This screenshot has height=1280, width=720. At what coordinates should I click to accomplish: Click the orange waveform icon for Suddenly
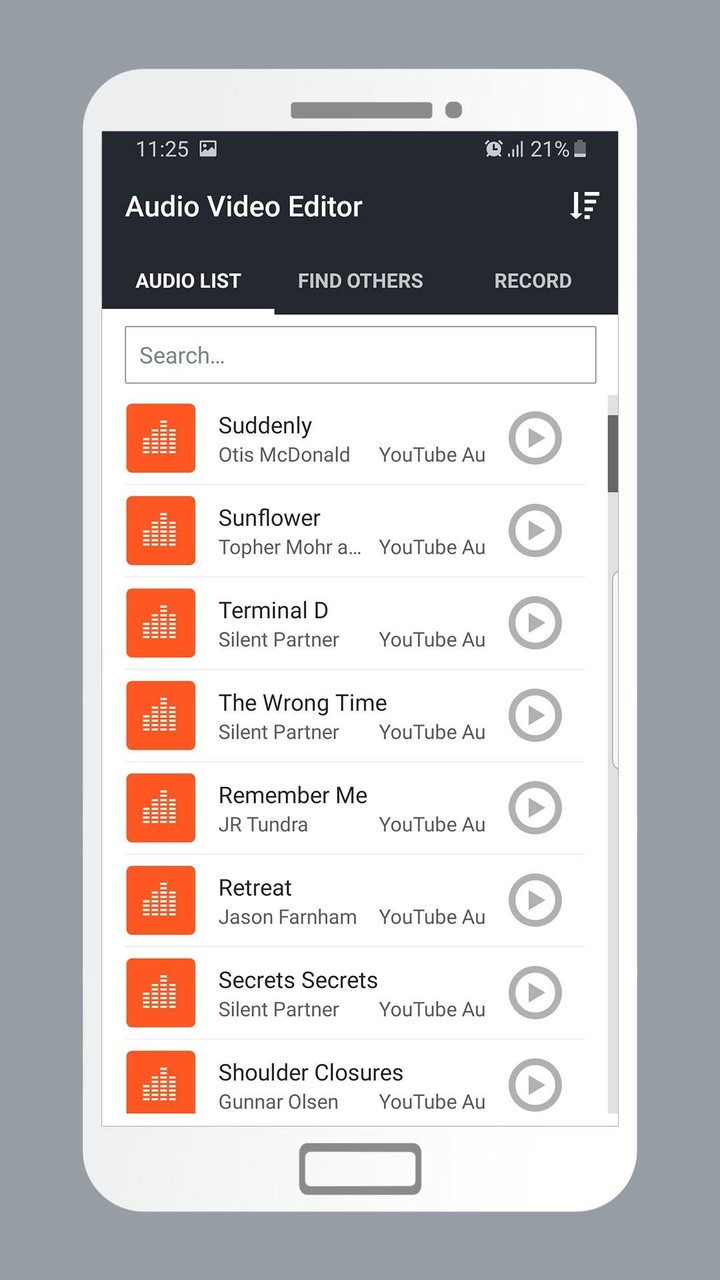pos(161,438)
